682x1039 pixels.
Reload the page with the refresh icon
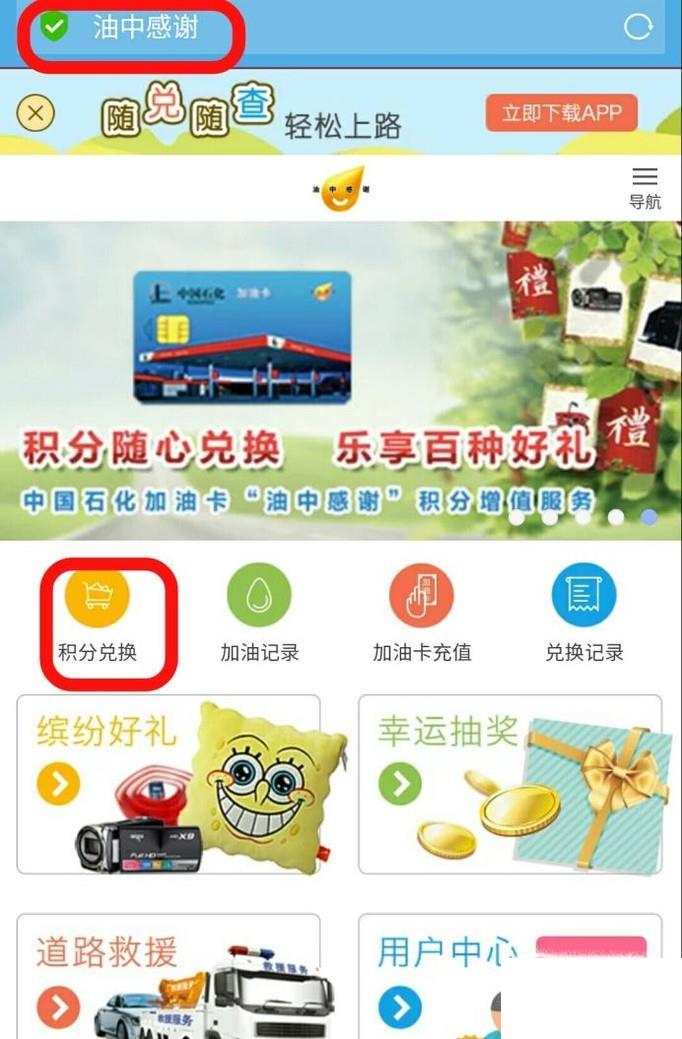click(x=638, y=27)
